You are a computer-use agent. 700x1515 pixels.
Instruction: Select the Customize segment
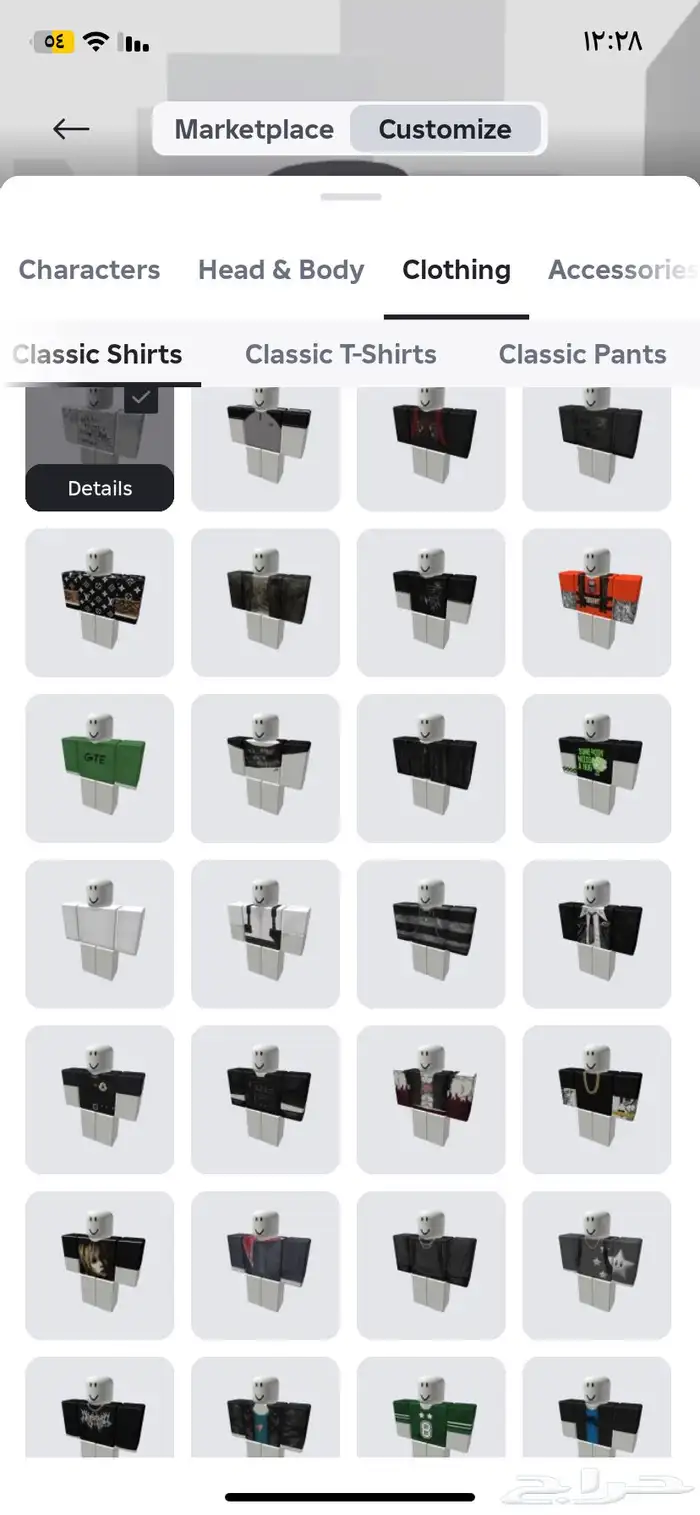click(x=445, y=129)
